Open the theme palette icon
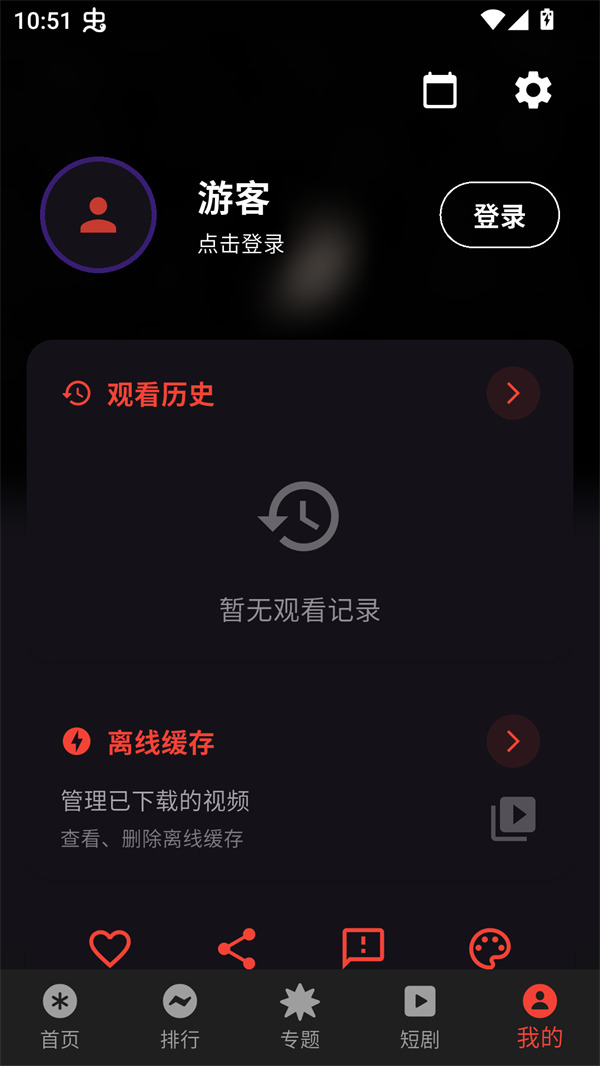This screenshot has width=600, height=1066. tap(490, 948)
